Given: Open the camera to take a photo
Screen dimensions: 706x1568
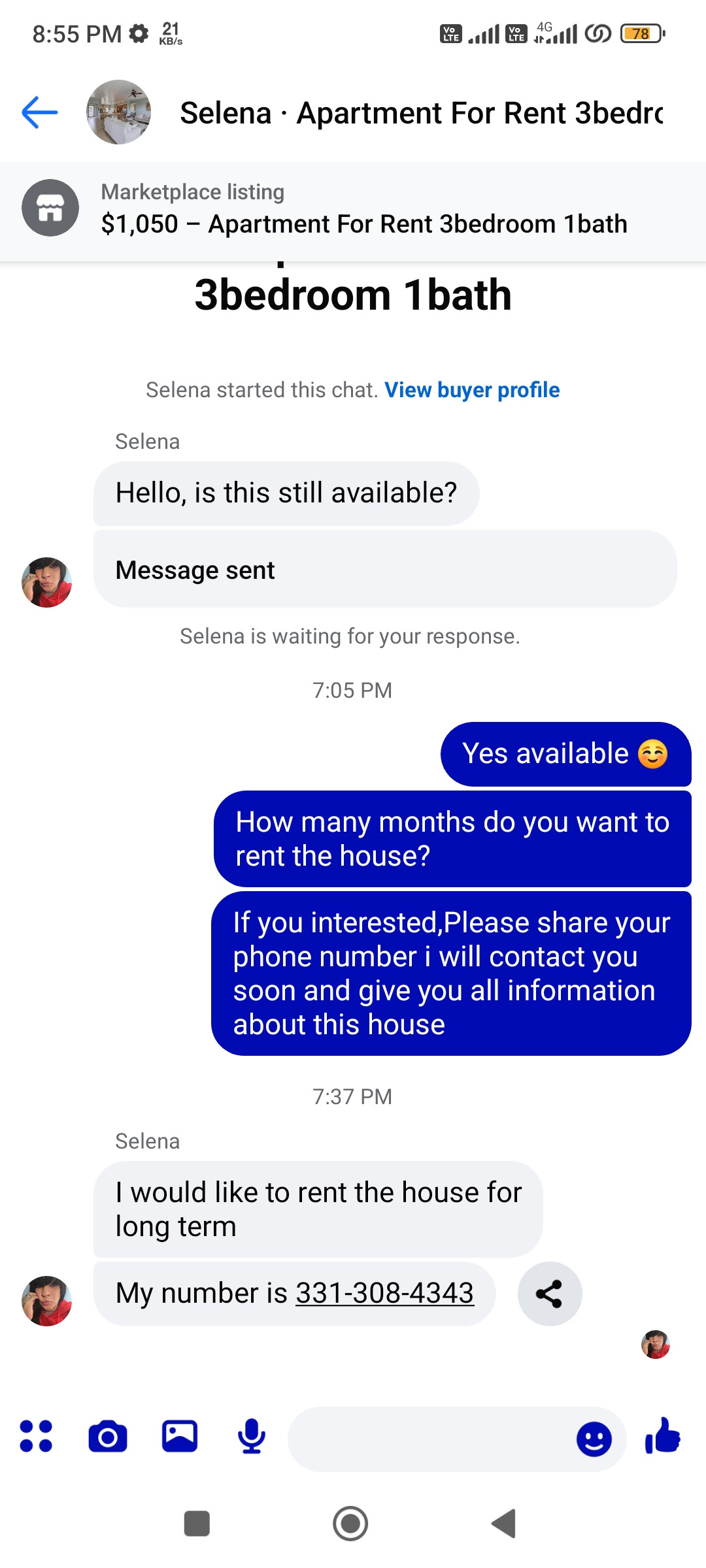Looking at the screenshot, I should click(x=108, y=1436).
